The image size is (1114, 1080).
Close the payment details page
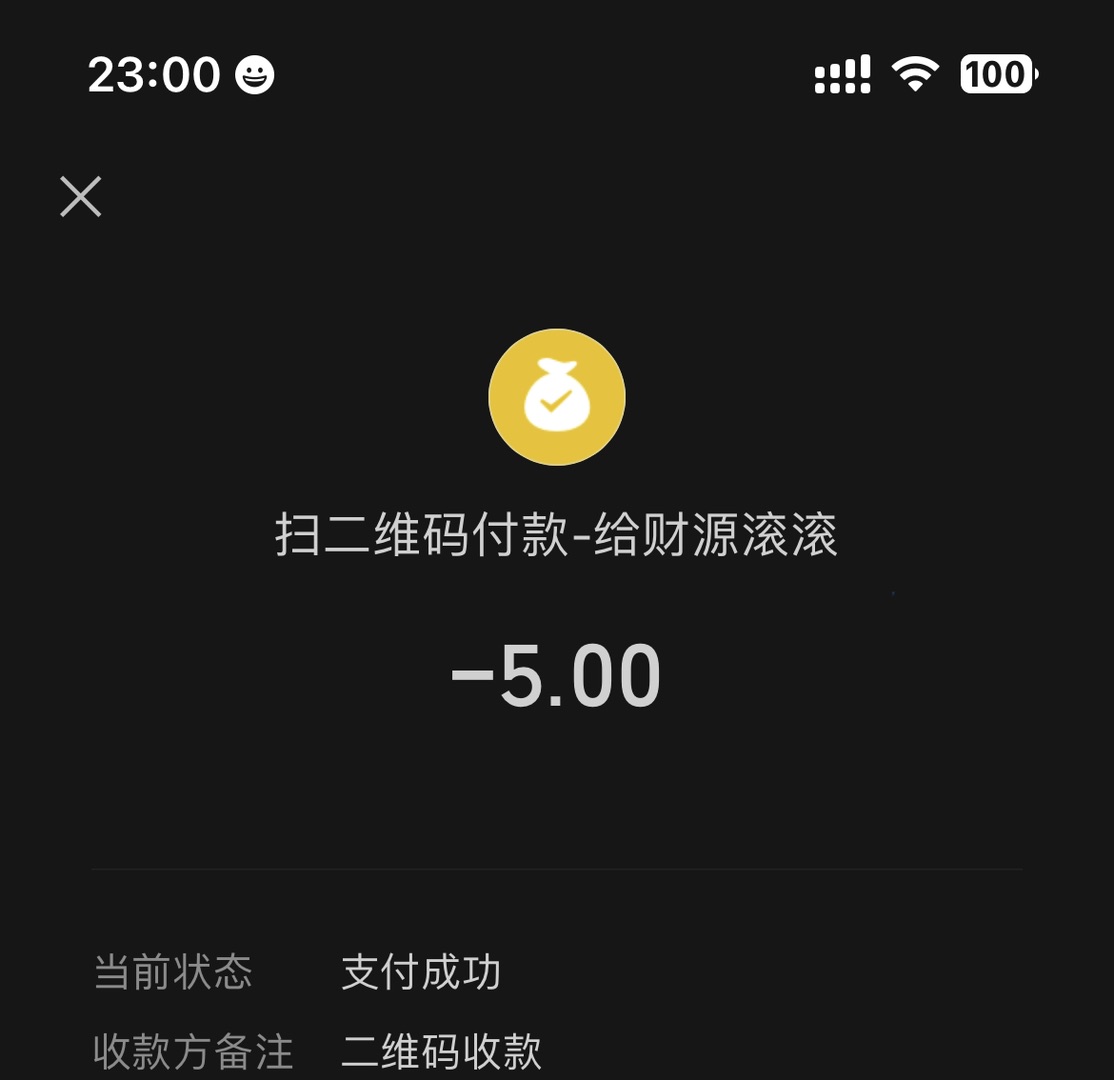coord(81,197)
